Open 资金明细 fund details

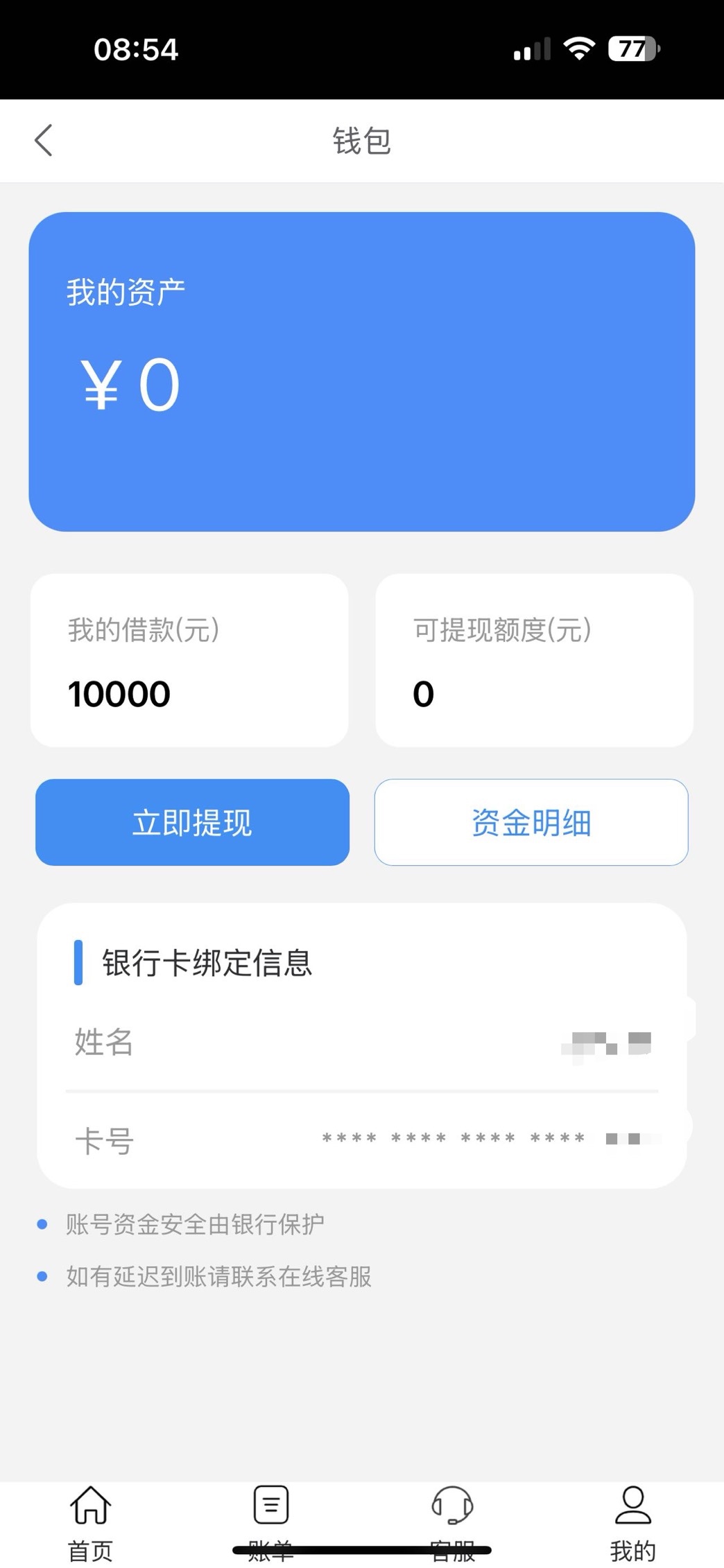click(x=531, y=822)
